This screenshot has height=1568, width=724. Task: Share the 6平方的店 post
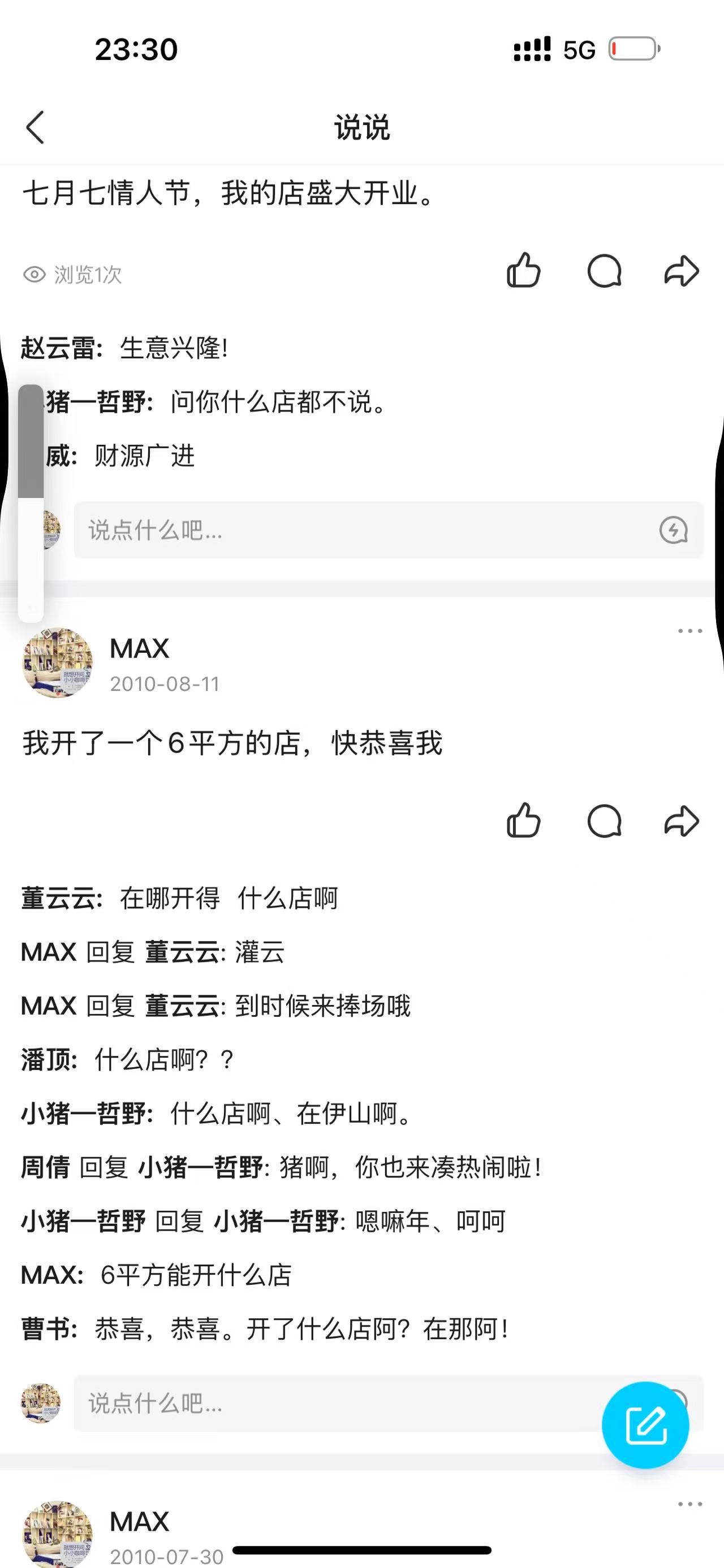[x=682, y=821]
